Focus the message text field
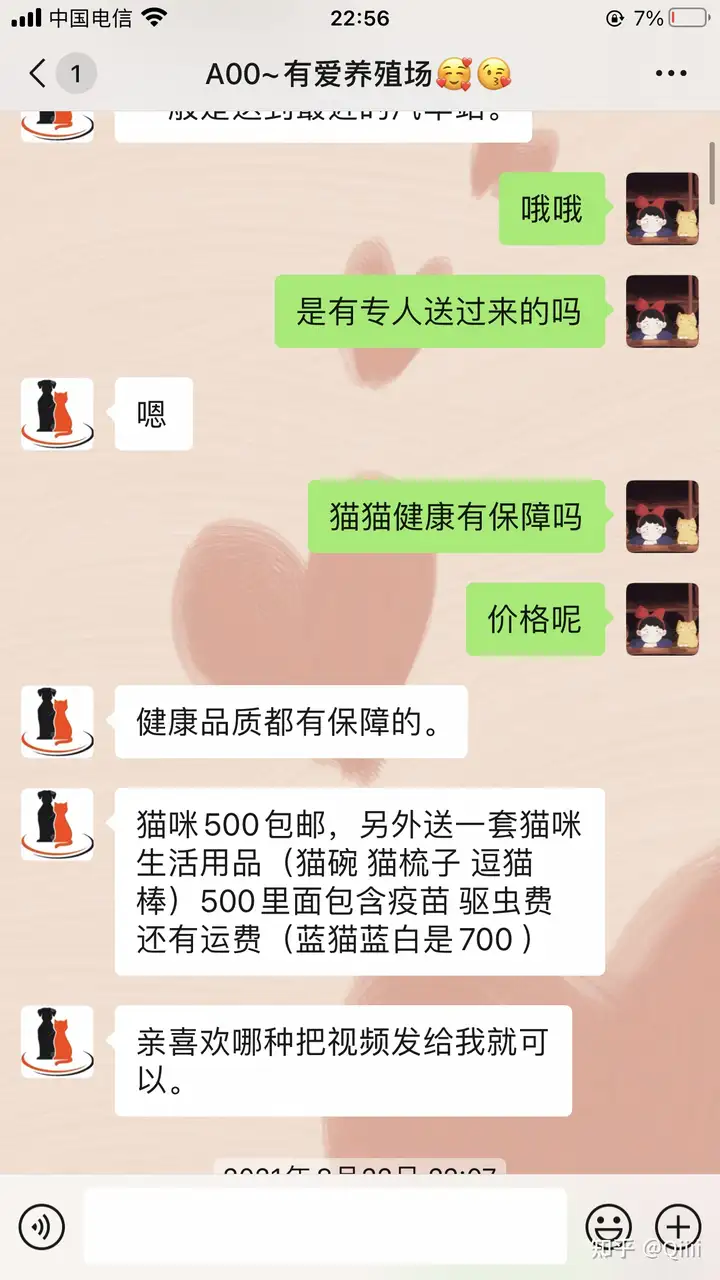Image resolution: width=720 pixels, height=1280 pixels. pos(325,1225)
